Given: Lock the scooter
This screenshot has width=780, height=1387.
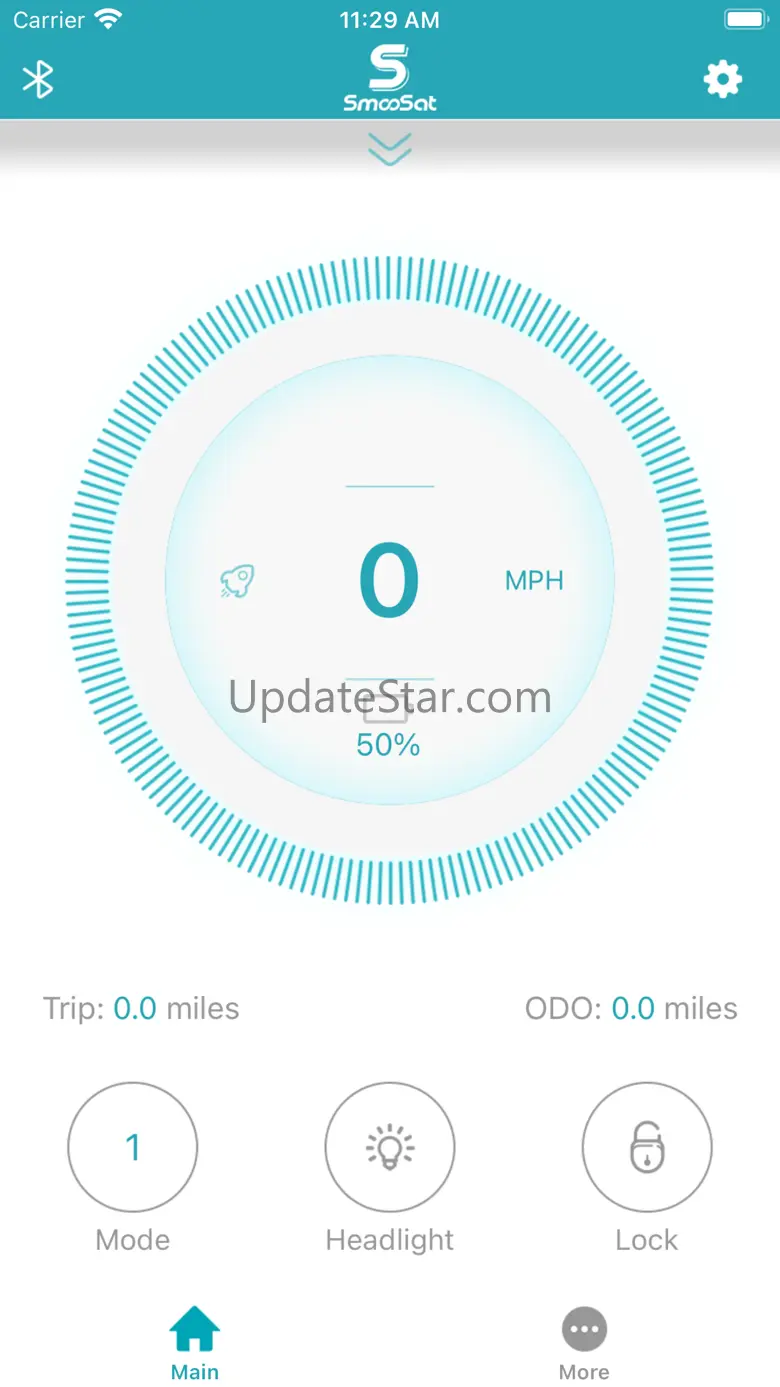Looking at the screenshot, I should (647, 1147).
